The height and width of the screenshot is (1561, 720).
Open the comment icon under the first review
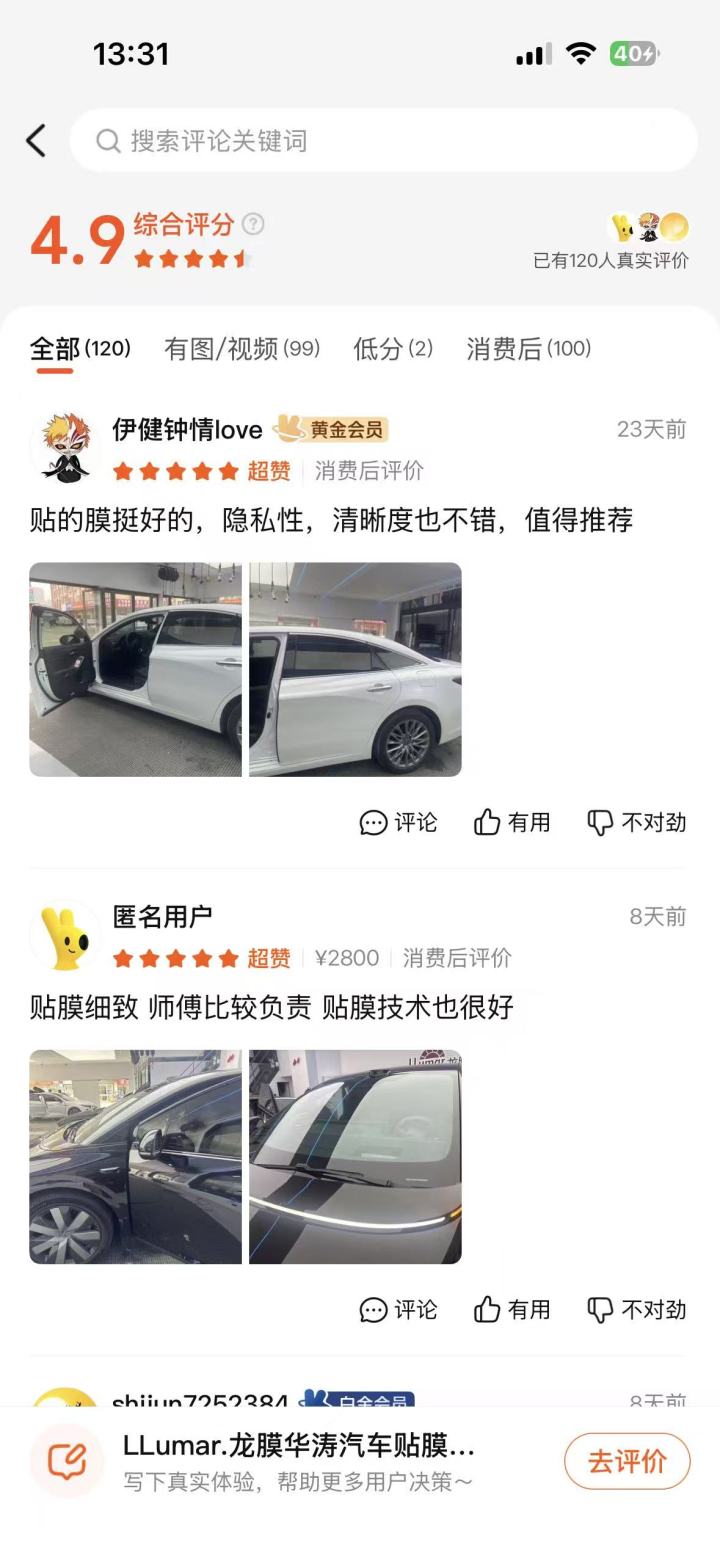tap(374, 823)
